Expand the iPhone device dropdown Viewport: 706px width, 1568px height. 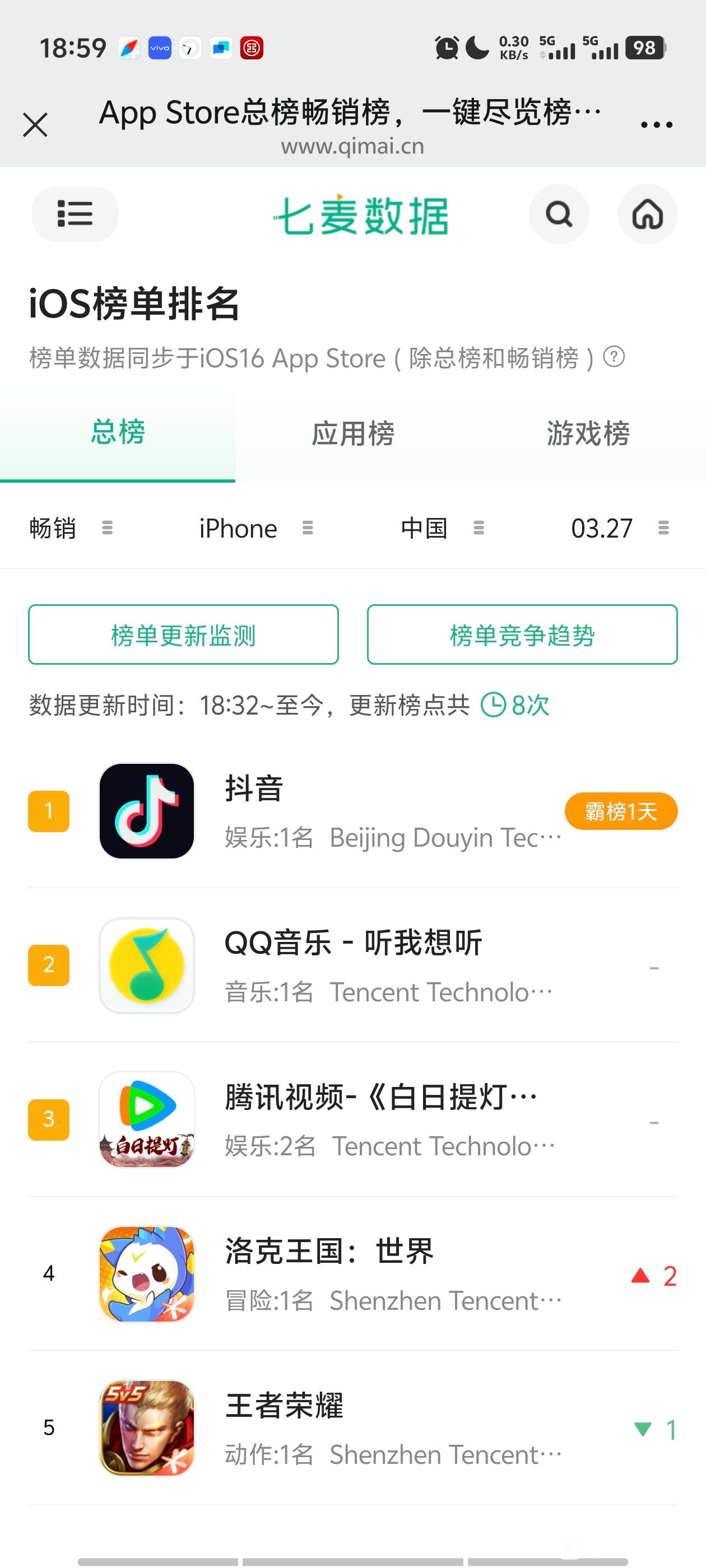[256, 528]
